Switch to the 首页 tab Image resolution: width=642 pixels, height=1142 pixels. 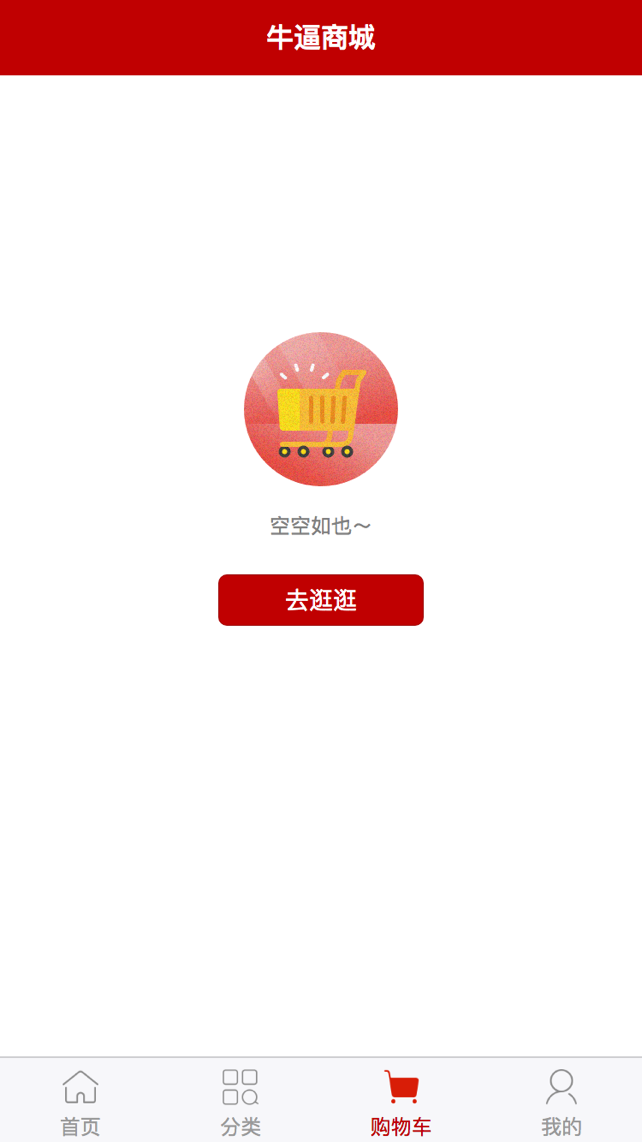[80, 1101]
